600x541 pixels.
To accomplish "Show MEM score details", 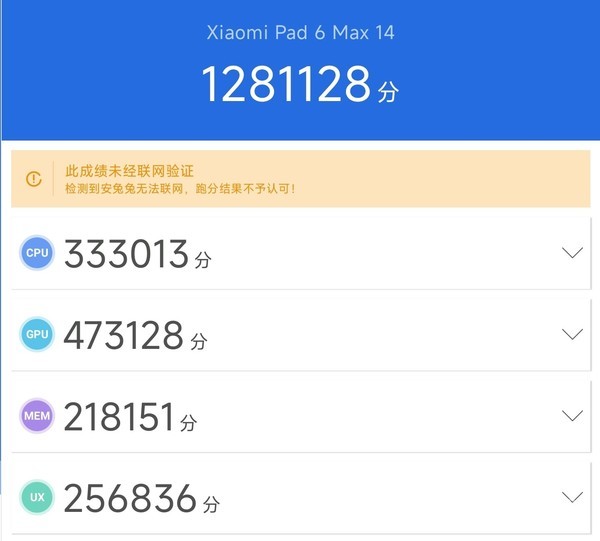I will point(572,415).
